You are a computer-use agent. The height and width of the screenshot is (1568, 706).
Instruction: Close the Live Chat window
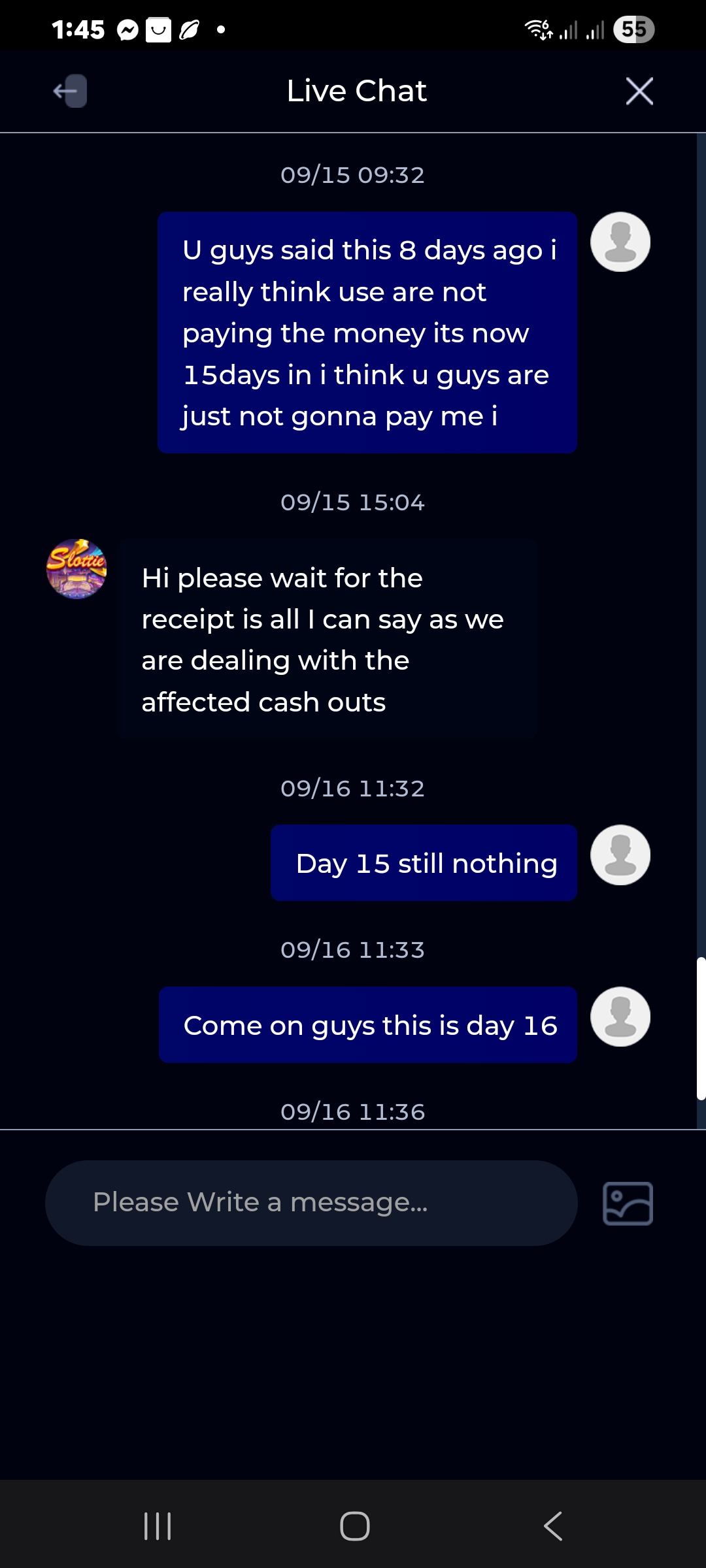click(639, 91)
